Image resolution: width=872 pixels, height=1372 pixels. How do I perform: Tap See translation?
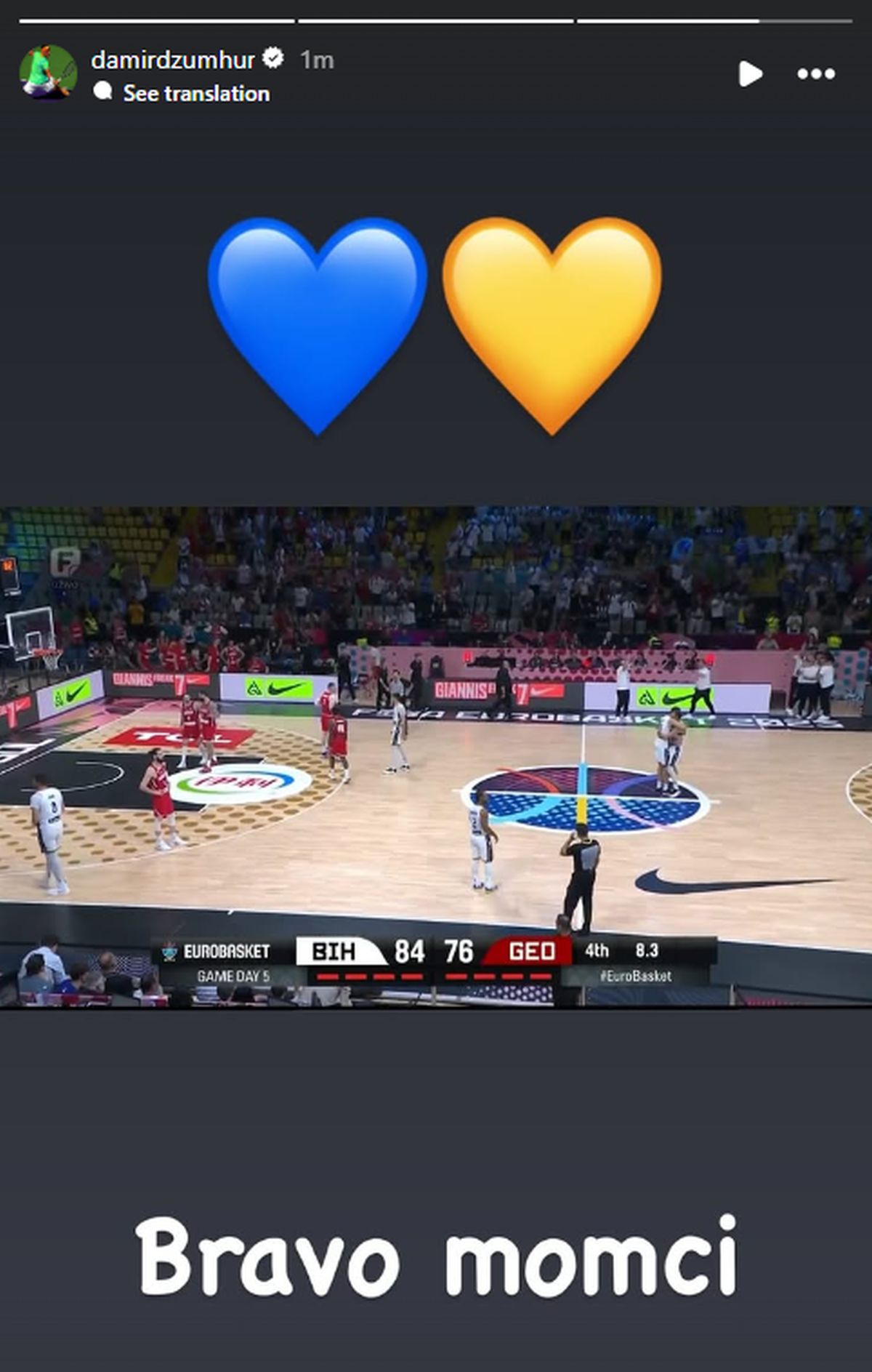[195, 93]
